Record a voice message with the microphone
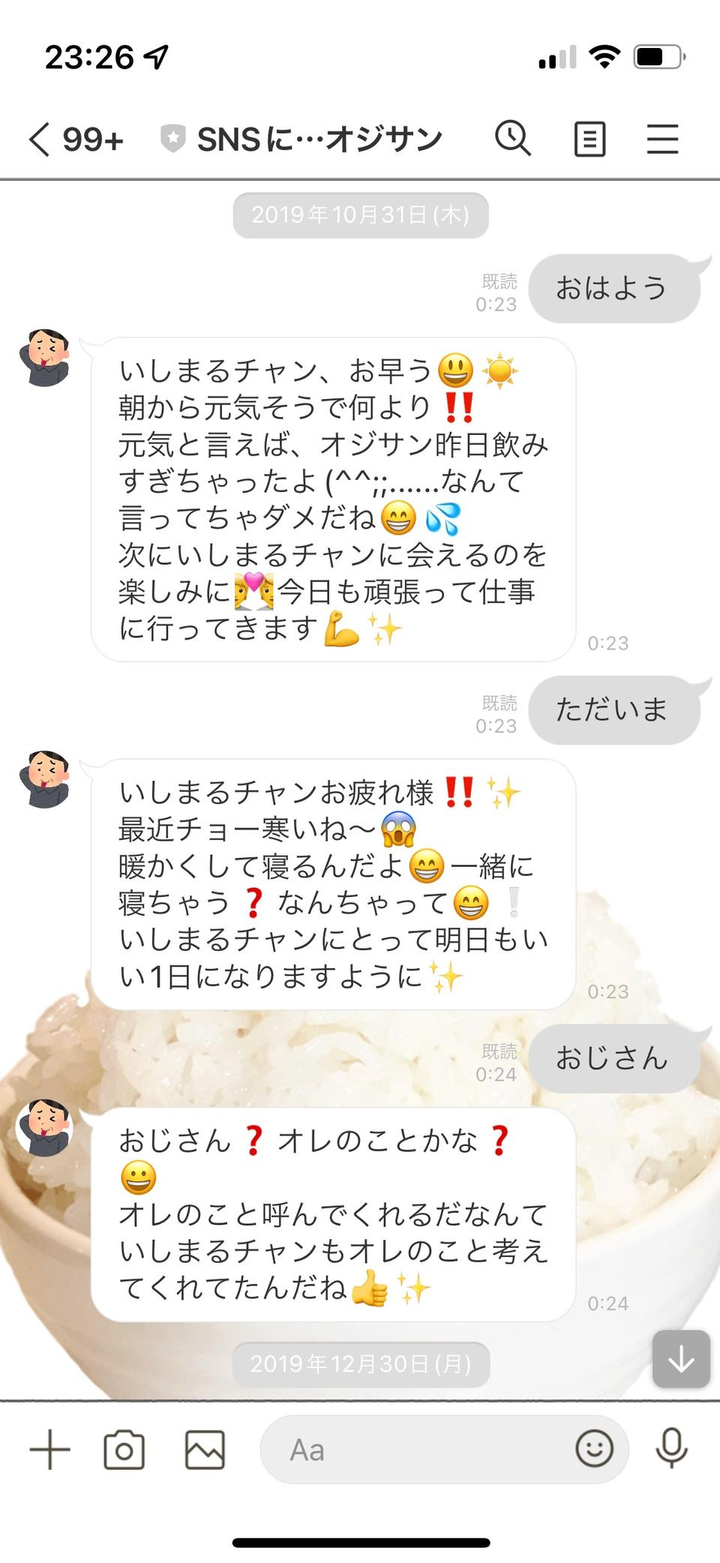The width and height of the screenshot is (720, 1563). (671, 1449)
